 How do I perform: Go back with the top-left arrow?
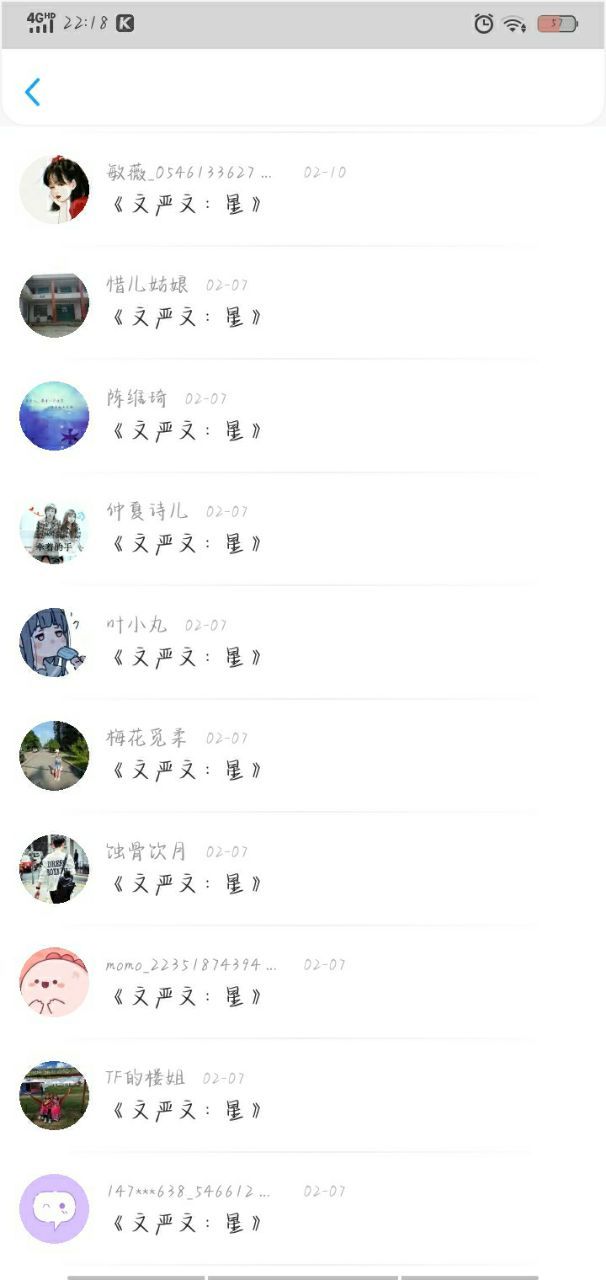click(33, 92)
